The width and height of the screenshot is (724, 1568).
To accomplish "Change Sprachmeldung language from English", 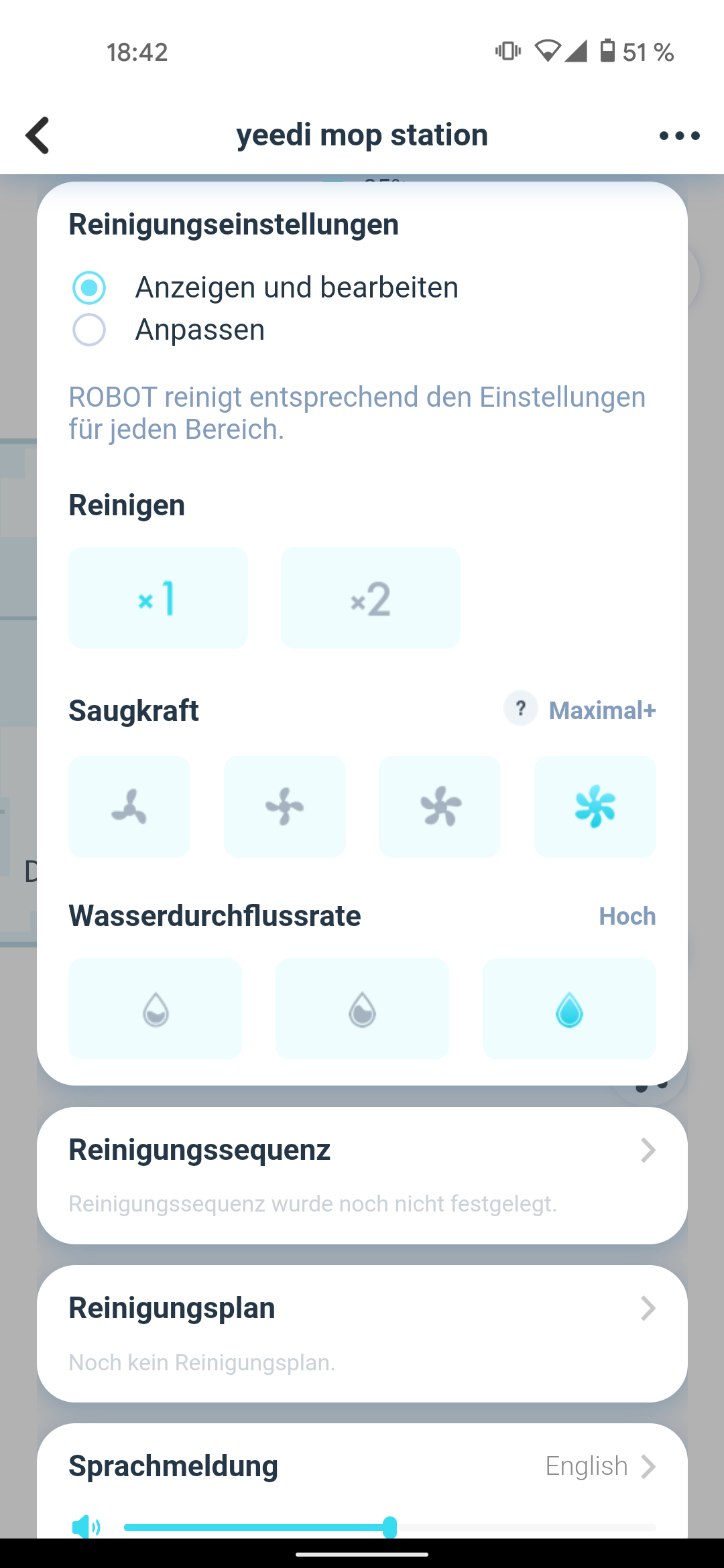I will [x=600, y=1466].
